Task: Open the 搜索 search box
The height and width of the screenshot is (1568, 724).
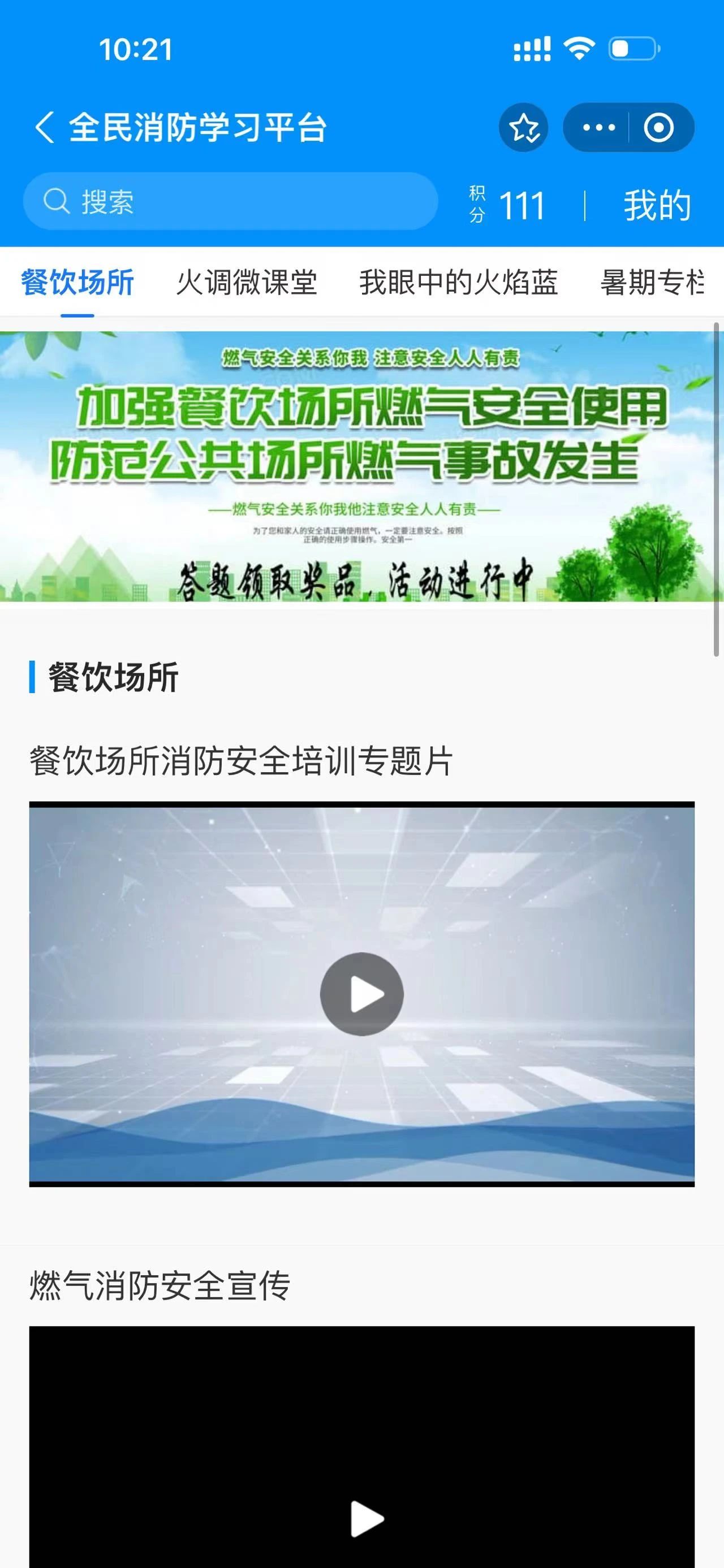Action: pos(230,201)
